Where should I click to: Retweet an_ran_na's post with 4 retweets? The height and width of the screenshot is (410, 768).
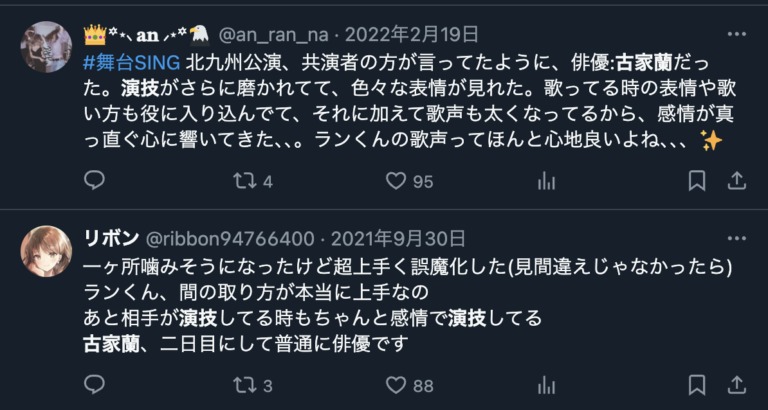click(244, 181)
